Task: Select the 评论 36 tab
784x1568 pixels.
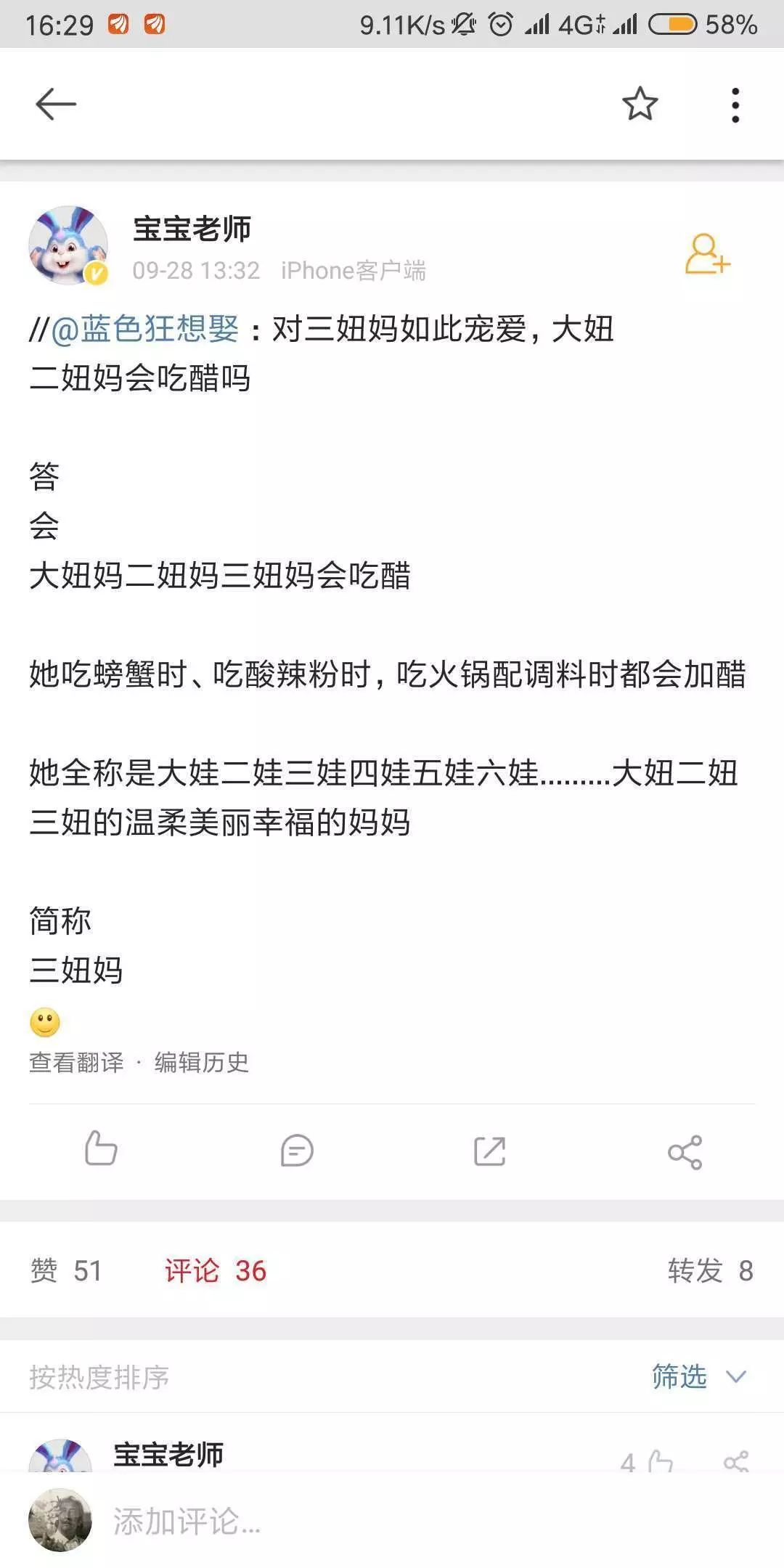Action: (x=215, y=1270)
